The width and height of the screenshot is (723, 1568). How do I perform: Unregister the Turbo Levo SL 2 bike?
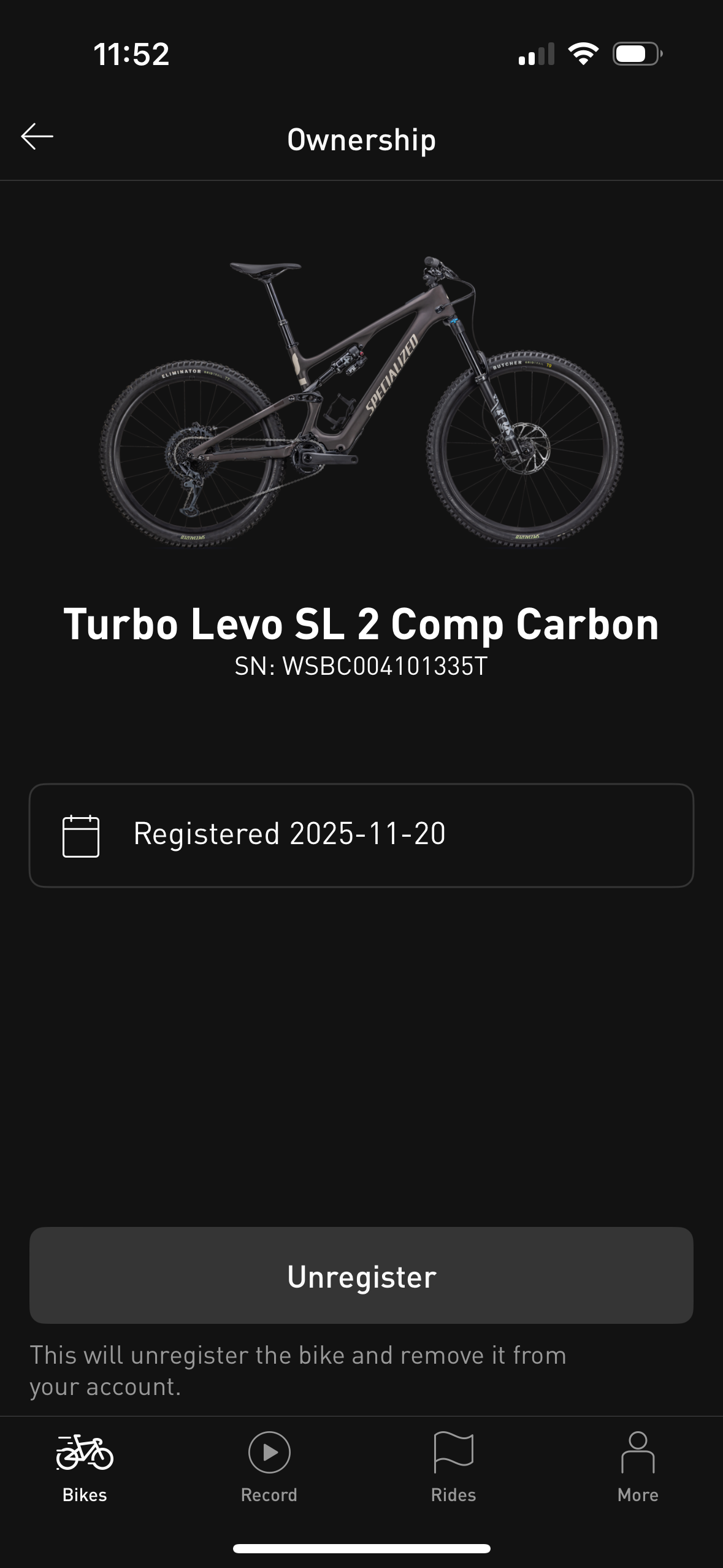tap(361, 1275)
